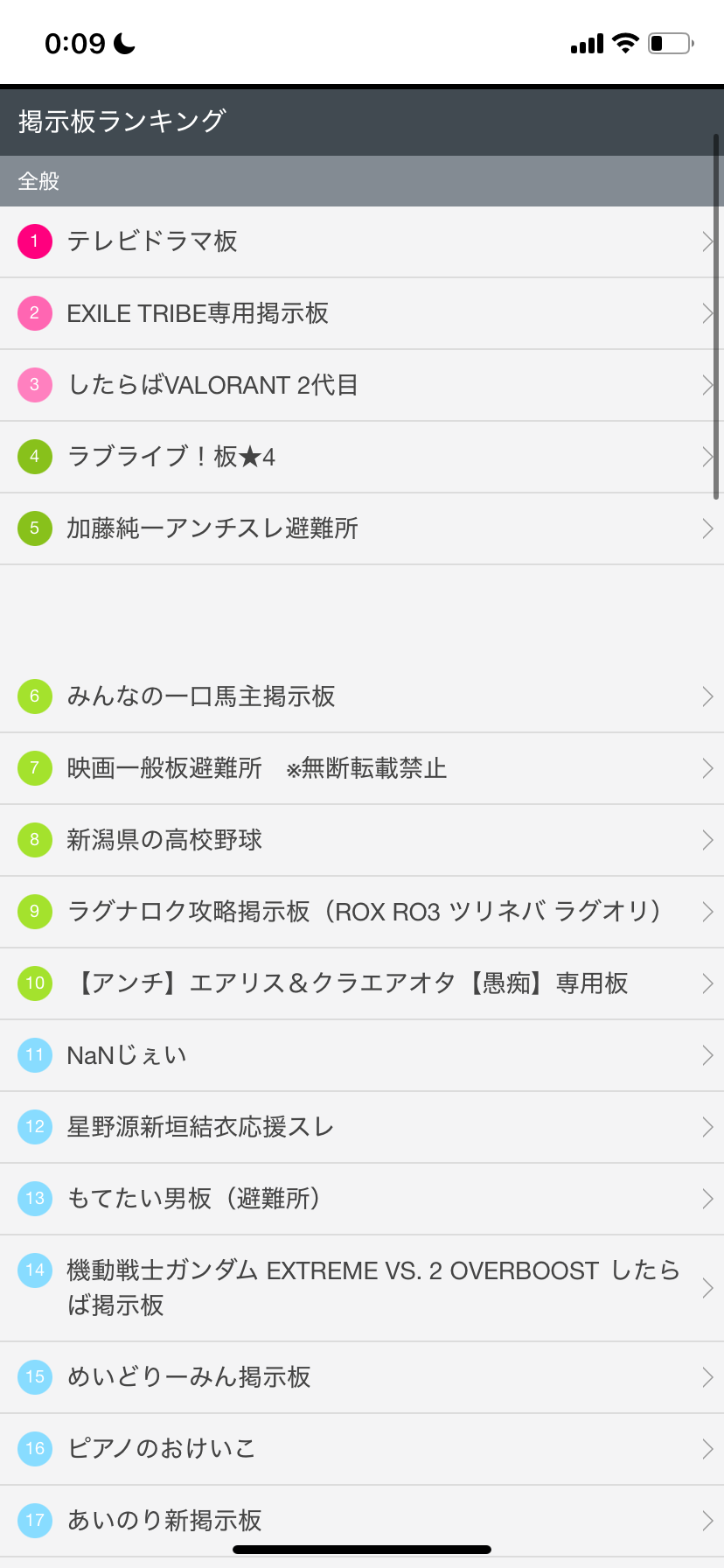Open the テレビドラマ板 board
724x1568 pixels.
coord(362,242)
